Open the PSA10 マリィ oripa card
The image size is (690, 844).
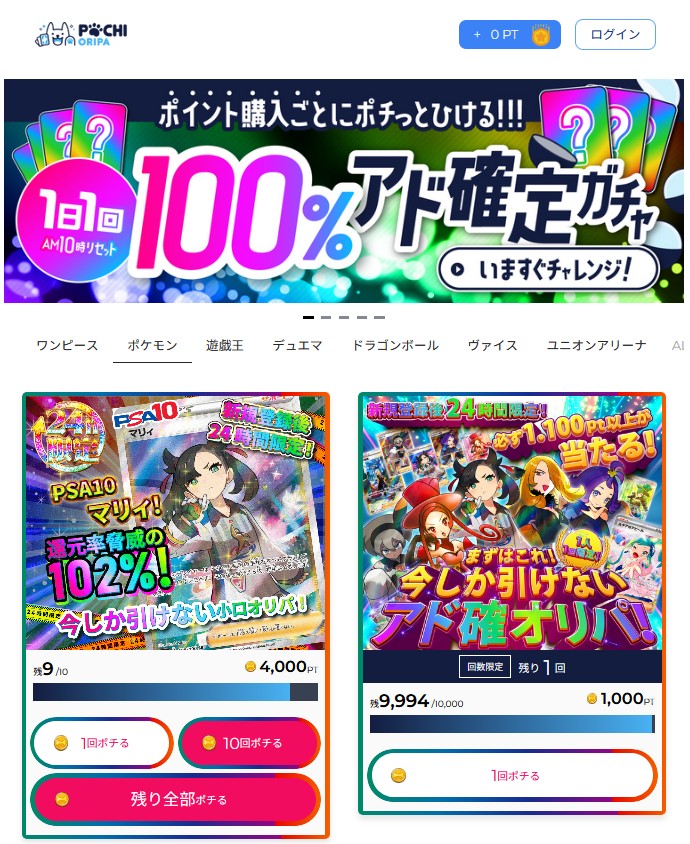point(176,522)
